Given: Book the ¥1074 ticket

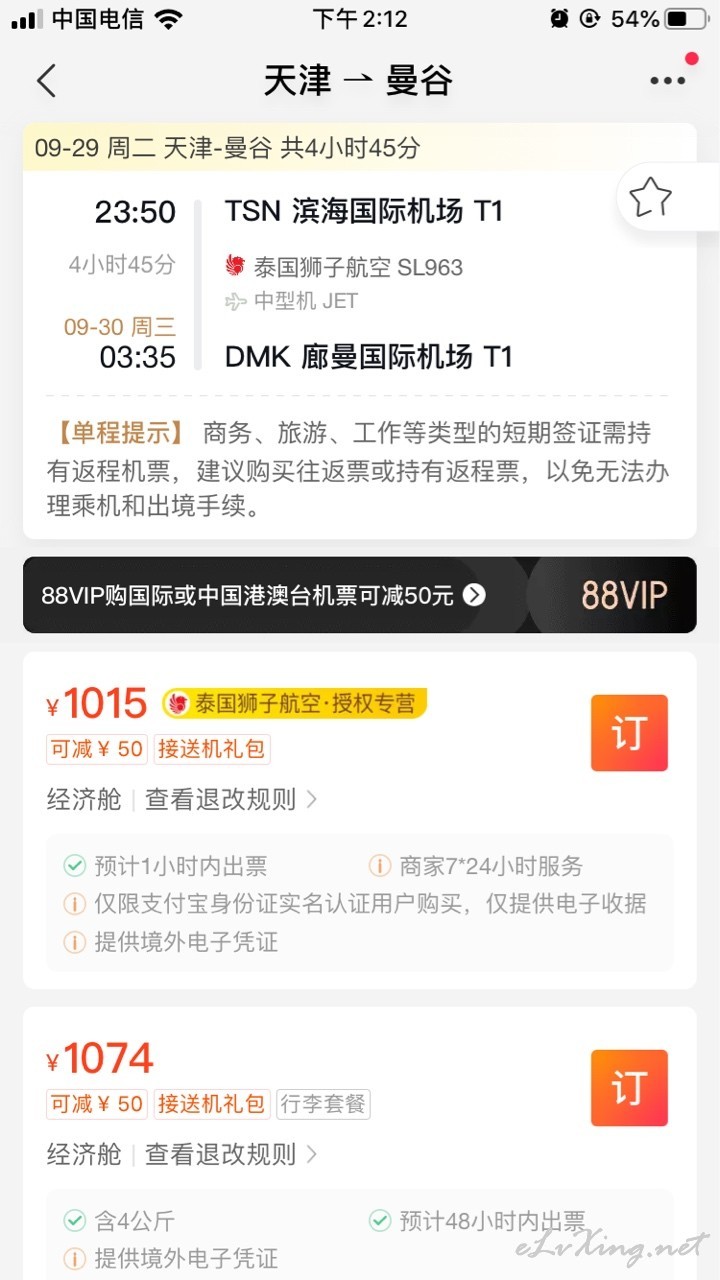Looking at the screenshot, I should coord(629,1088).
